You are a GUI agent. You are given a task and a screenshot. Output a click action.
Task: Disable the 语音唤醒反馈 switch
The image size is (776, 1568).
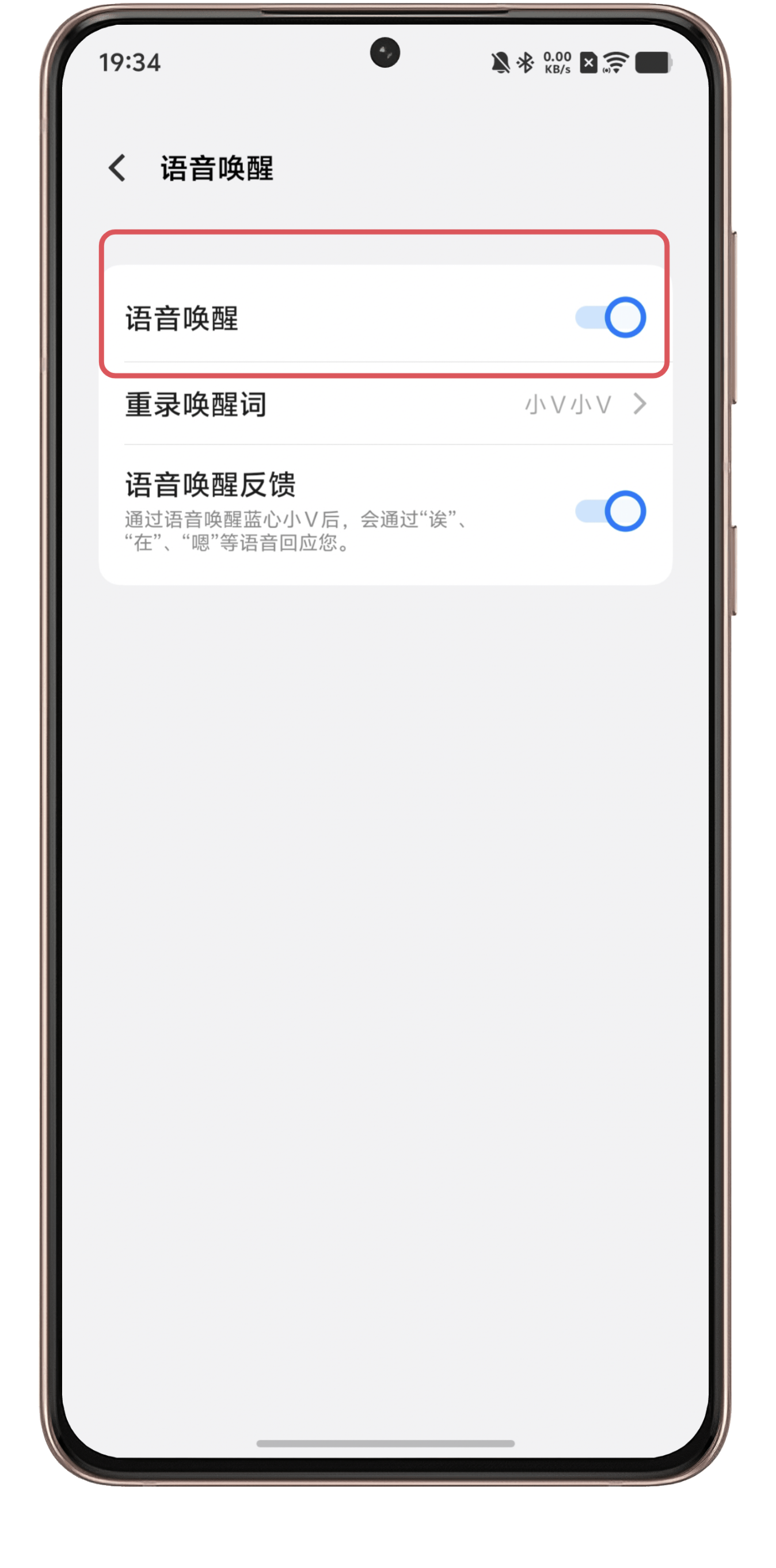[x=610, y=511]
